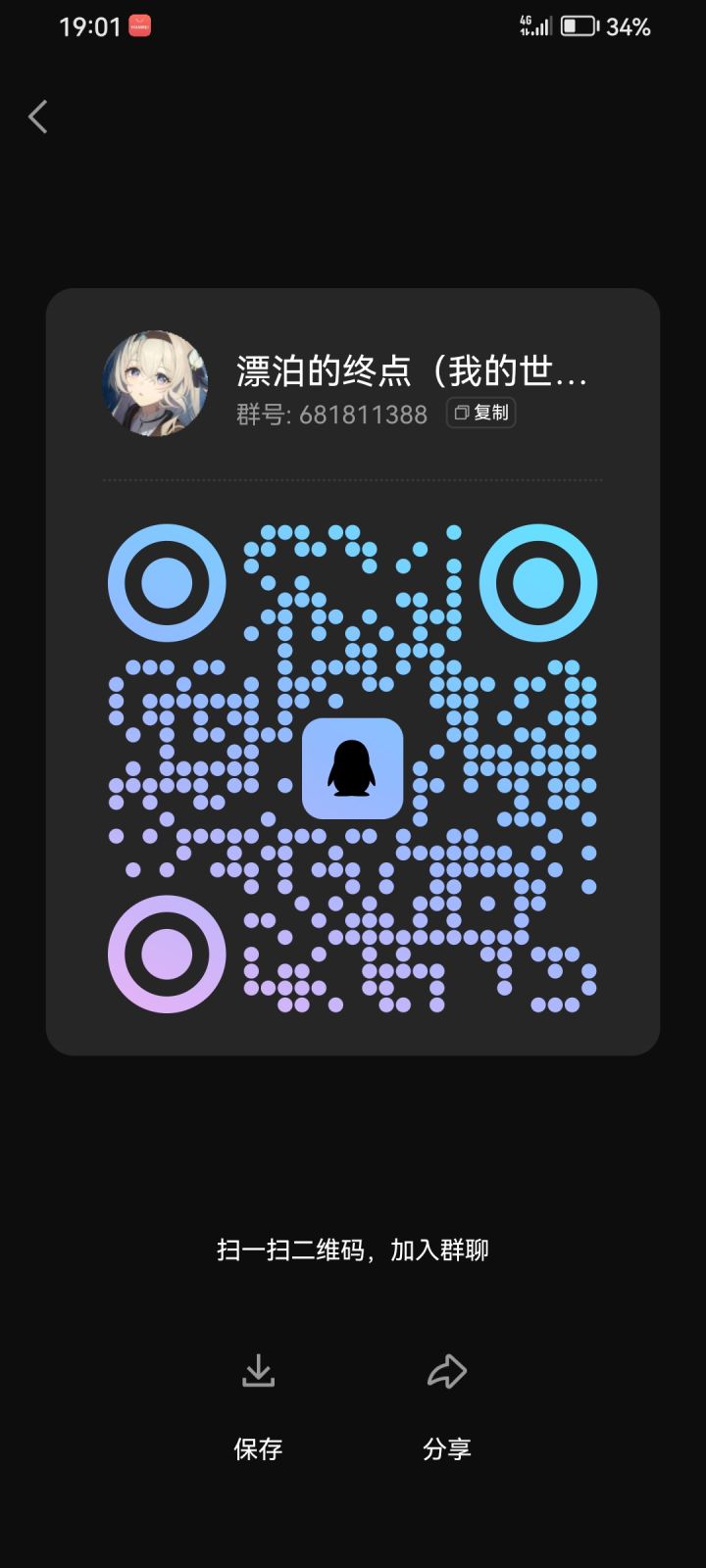Tap the purple bottom-left QR position marker
This screenshot has height=1568, width=706.
[166, 953]
